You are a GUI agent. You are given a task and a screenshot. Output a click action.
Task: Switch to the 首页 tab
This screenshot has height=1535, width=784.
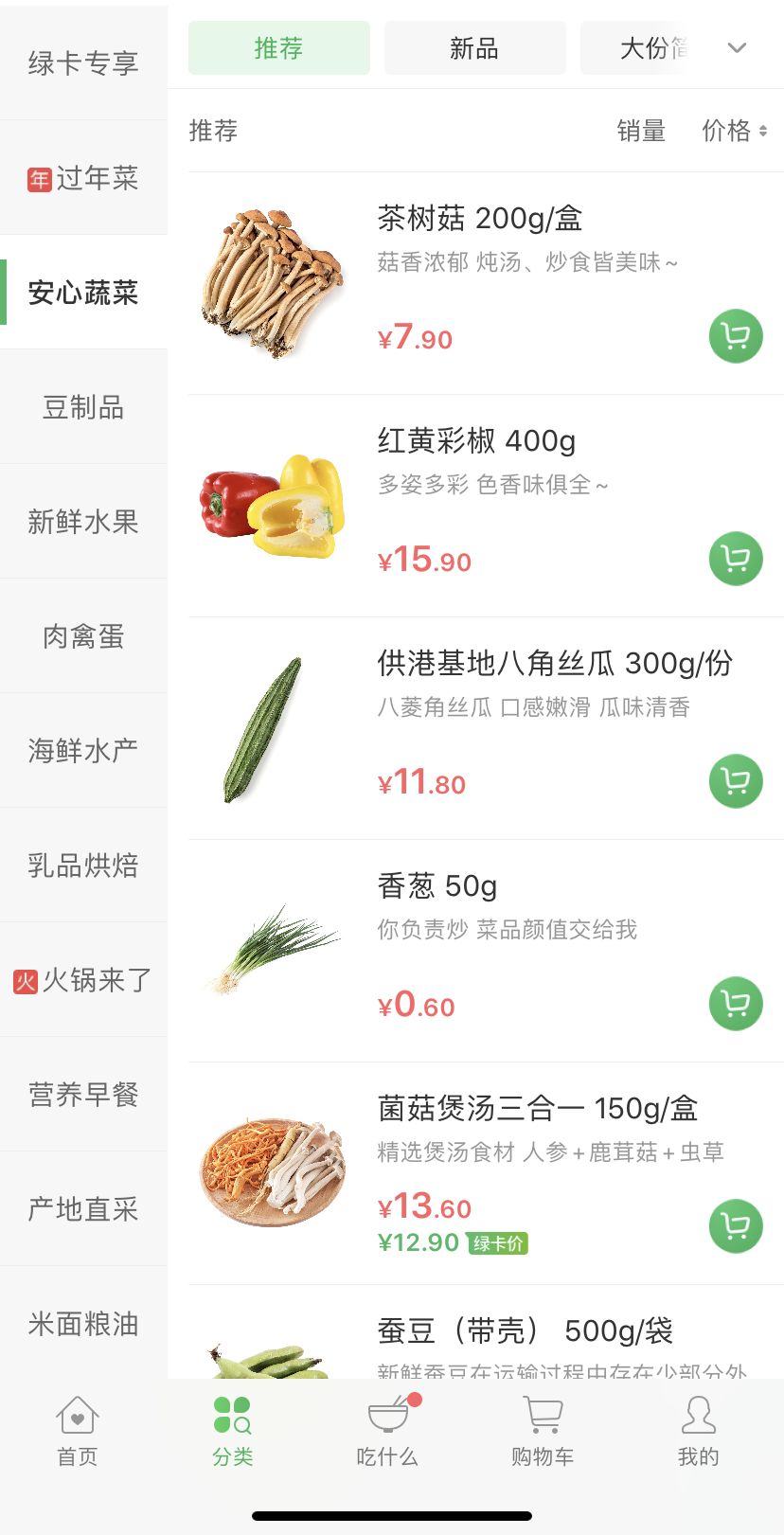click(x=78, y=1432)
